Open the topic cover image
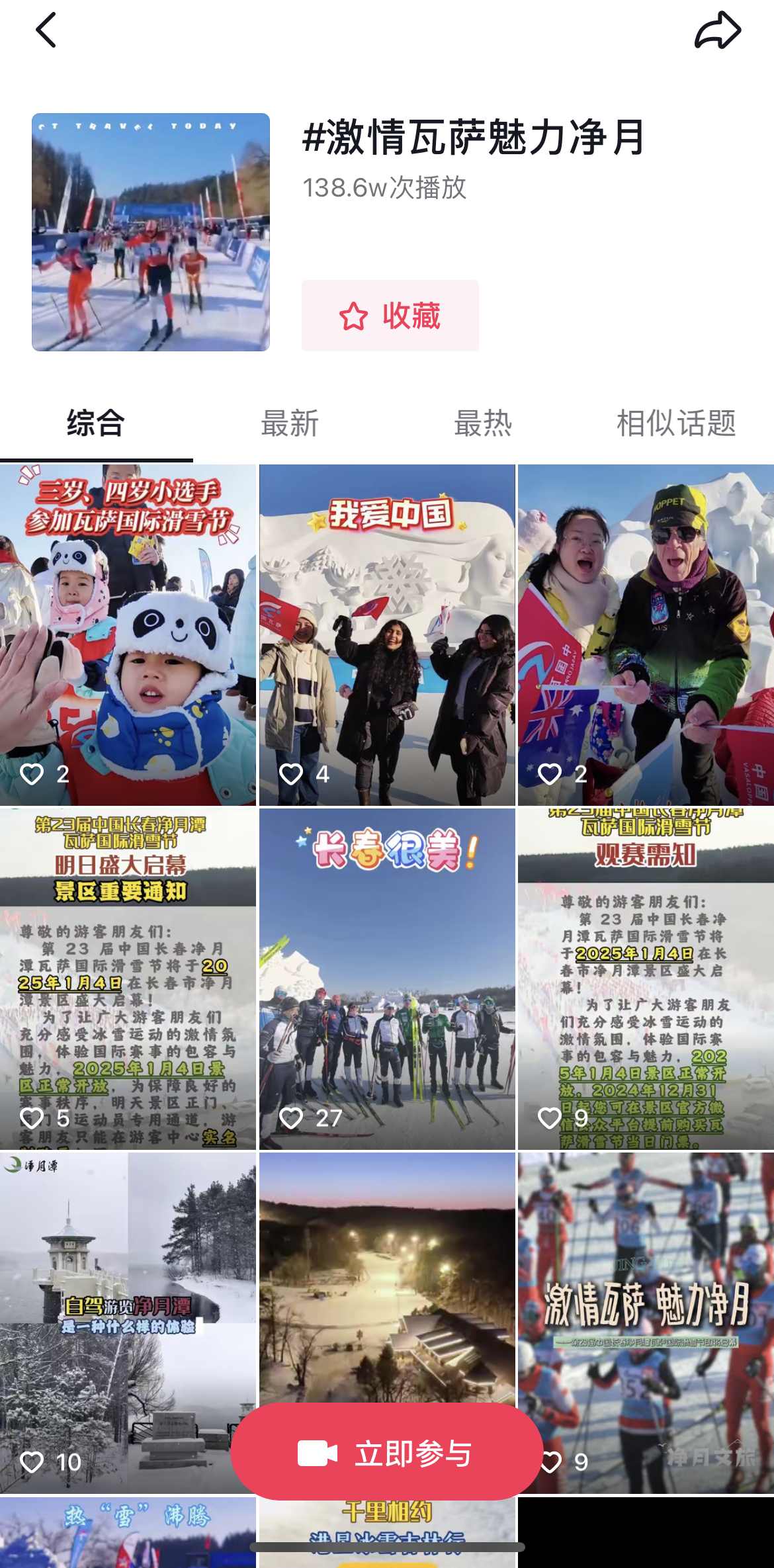774x1568 pixels. point(151,232)
